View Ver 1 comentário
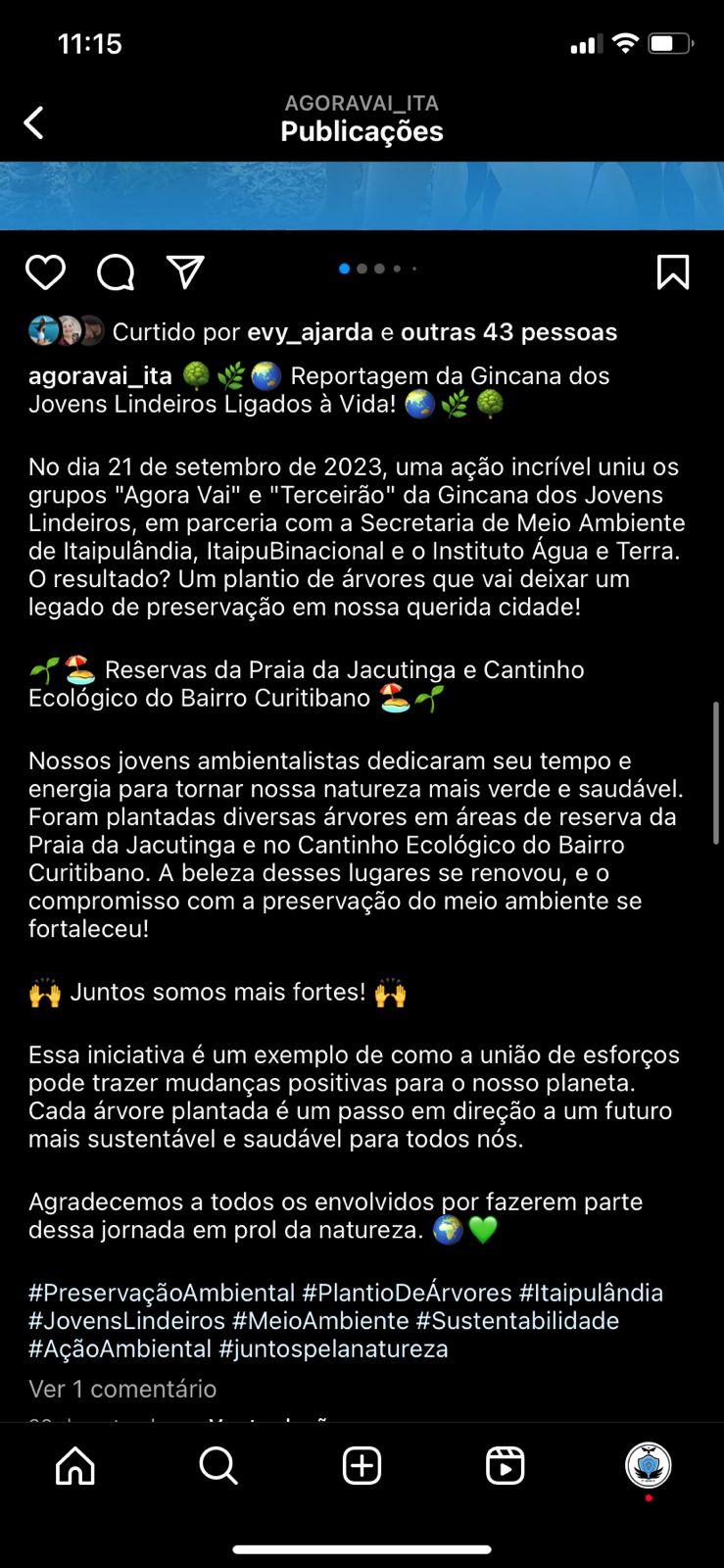 (122, 1389)
